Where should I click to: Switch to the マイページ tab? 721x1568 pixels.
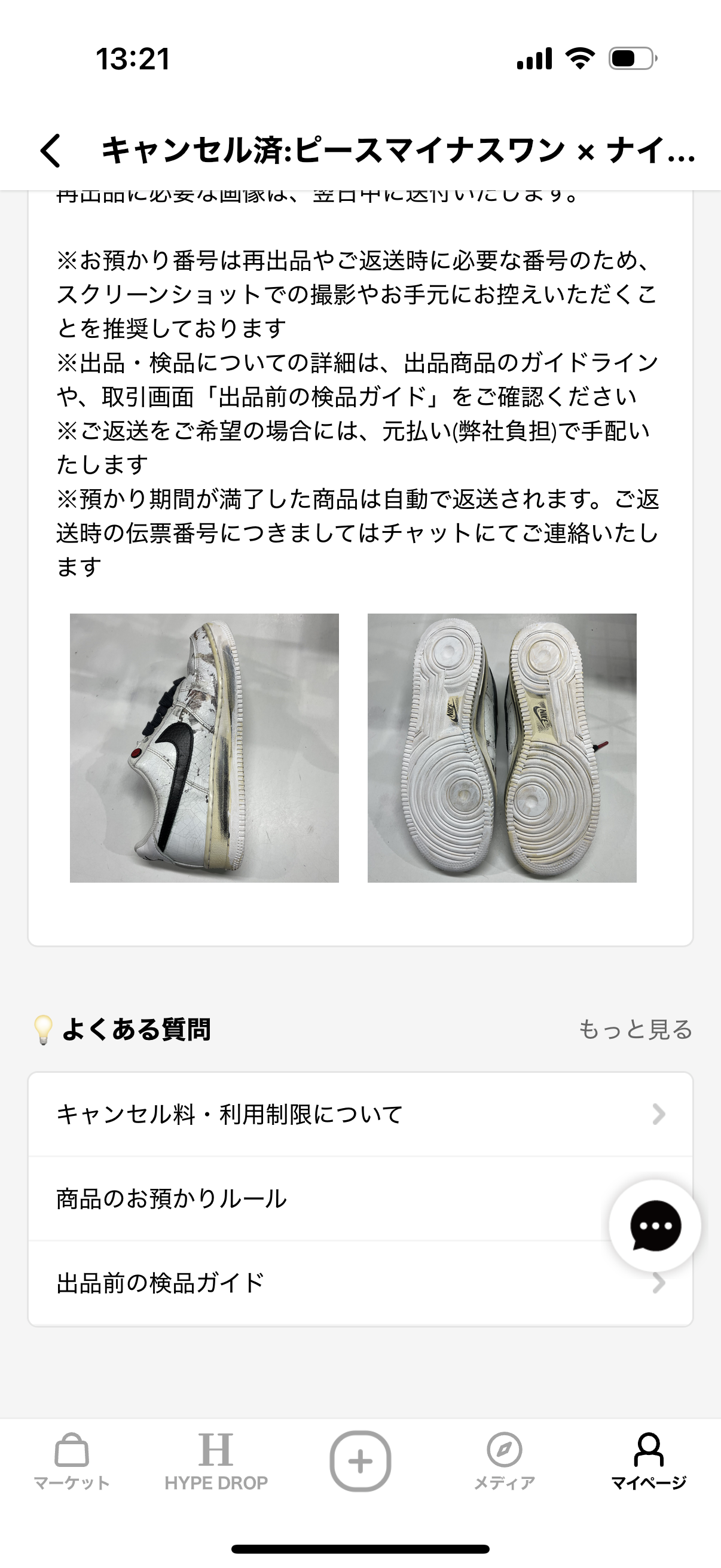649,1461
